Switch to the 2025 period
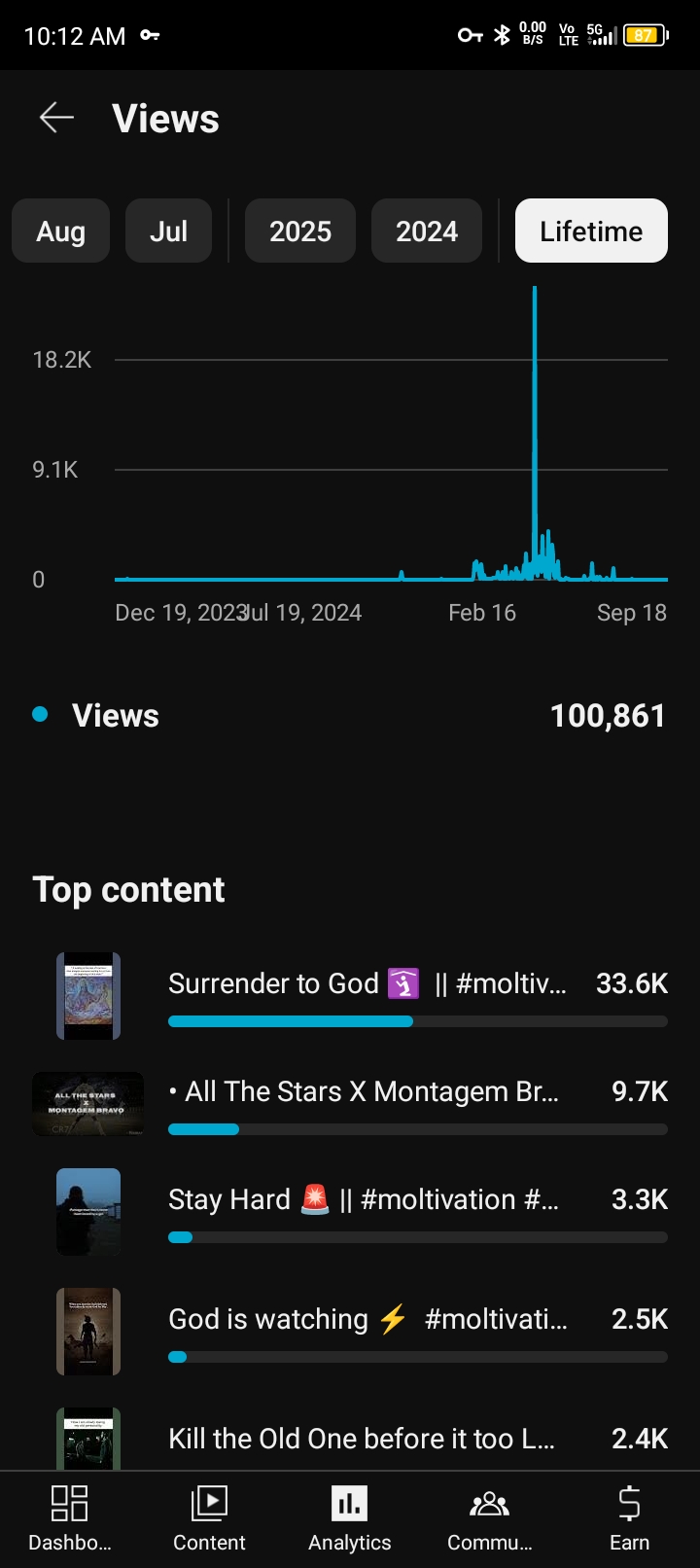 coord(299,231)
